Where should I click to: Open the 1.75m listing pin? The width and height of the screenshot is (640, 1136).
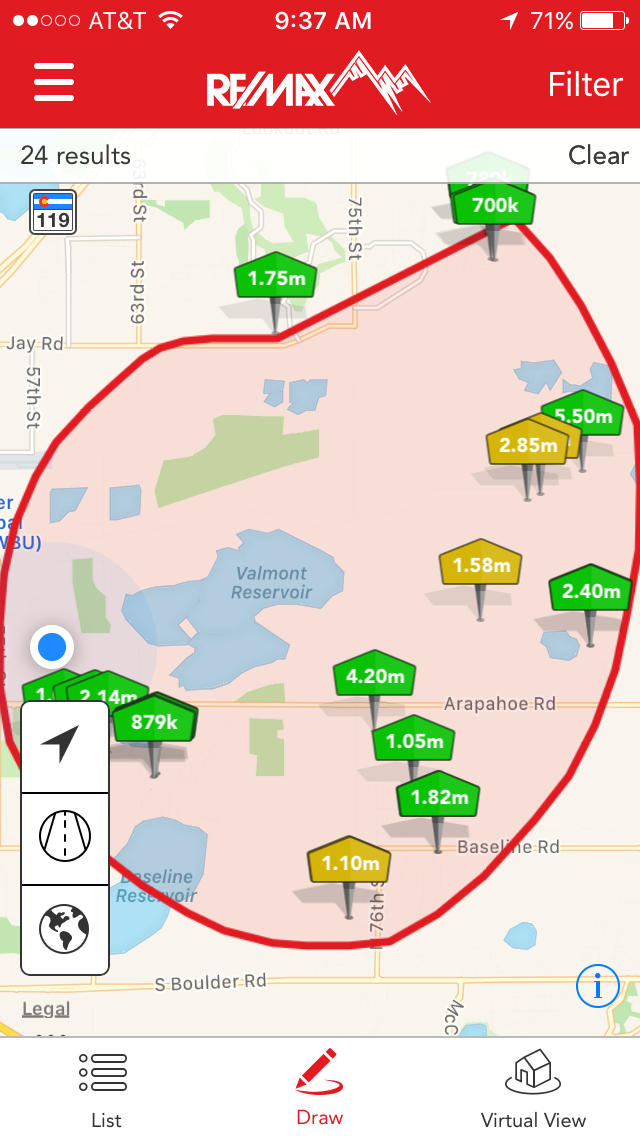coord(276,279)
